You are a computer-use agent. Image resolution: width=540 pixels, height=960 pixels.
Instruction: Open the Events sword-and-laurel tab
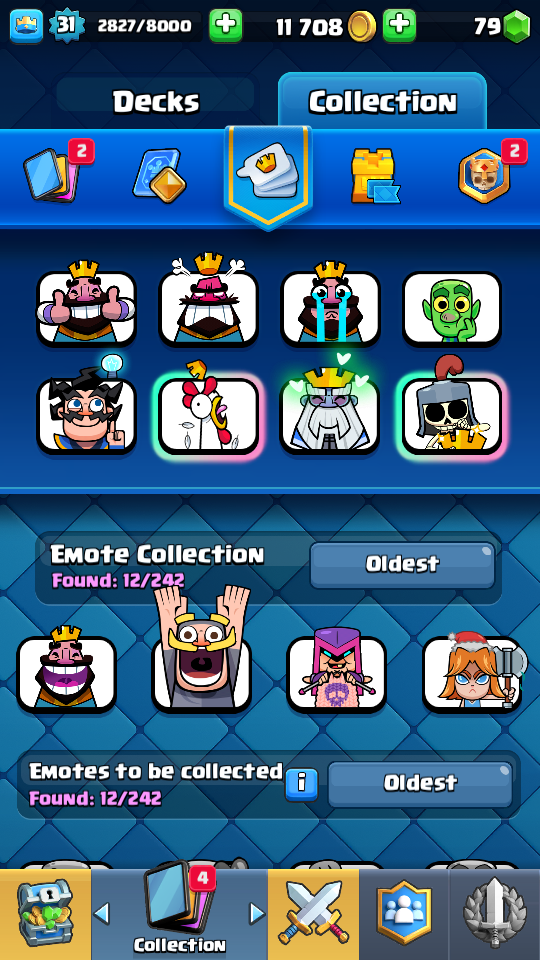pos(495,914)
